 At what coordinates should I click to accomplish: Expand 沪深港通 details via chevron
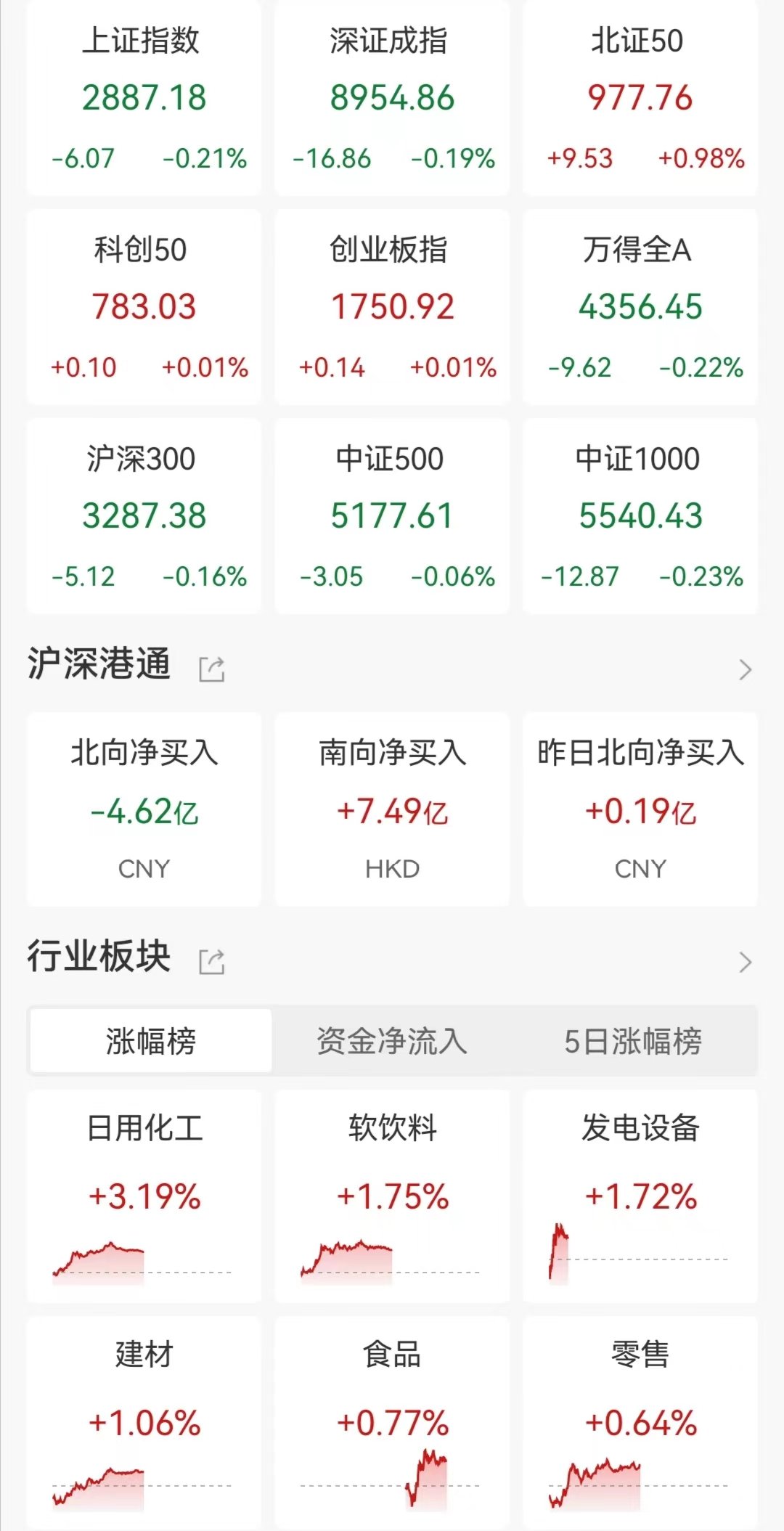point(745,669)
